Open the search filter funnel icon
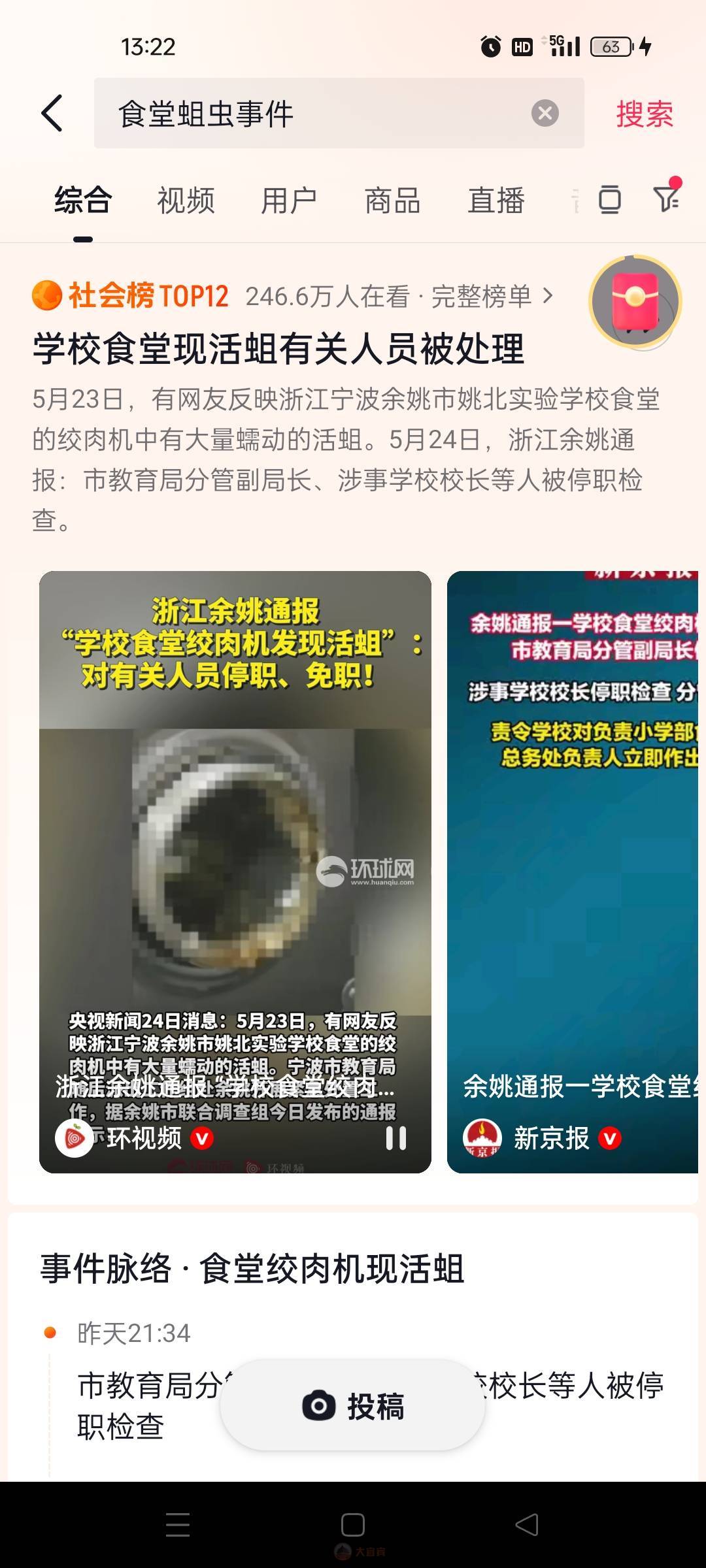The height and width of the screenshot is (1568, 706). click(666, 199)
